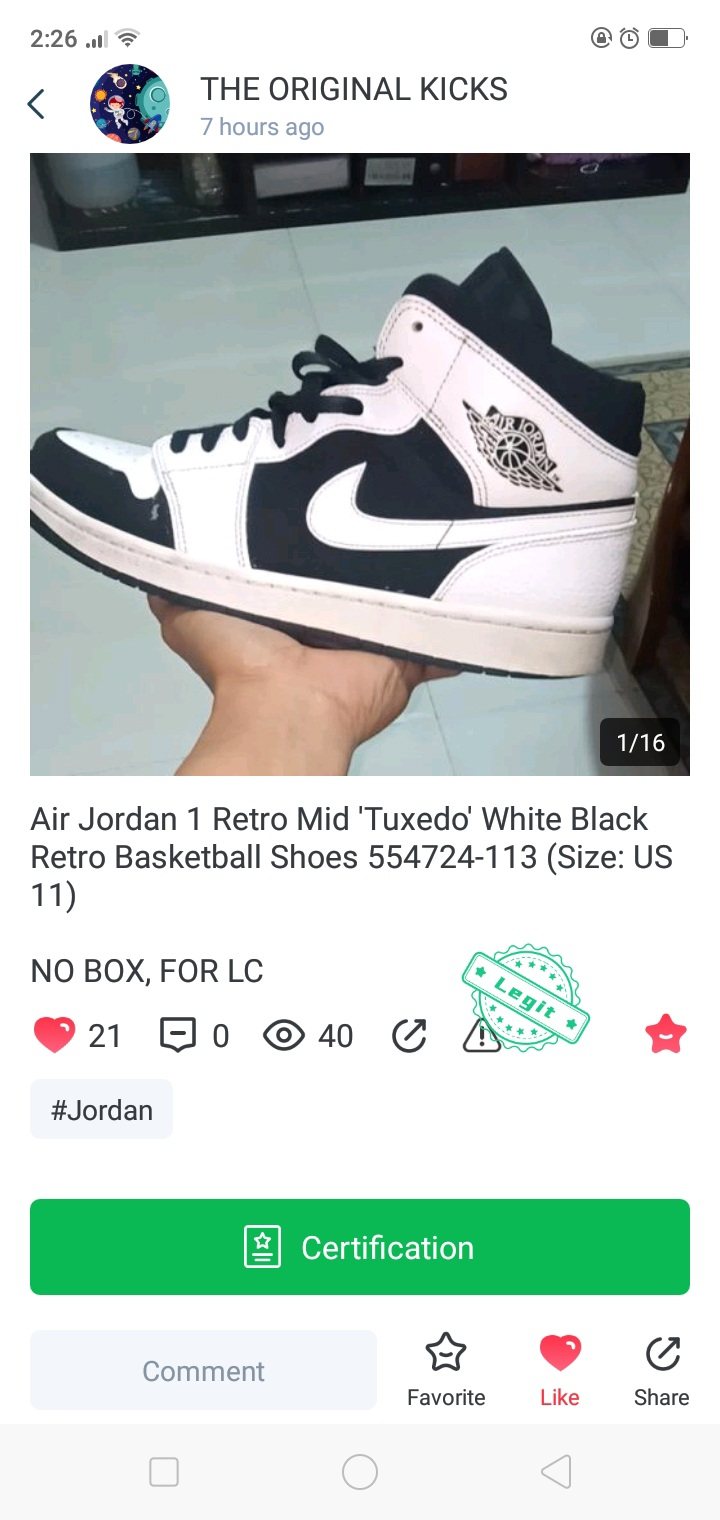Tap the system home button
Image resolution: width=720 pixels, height=1520 pixels.
pyautogui.click(x=360, y=1472)
